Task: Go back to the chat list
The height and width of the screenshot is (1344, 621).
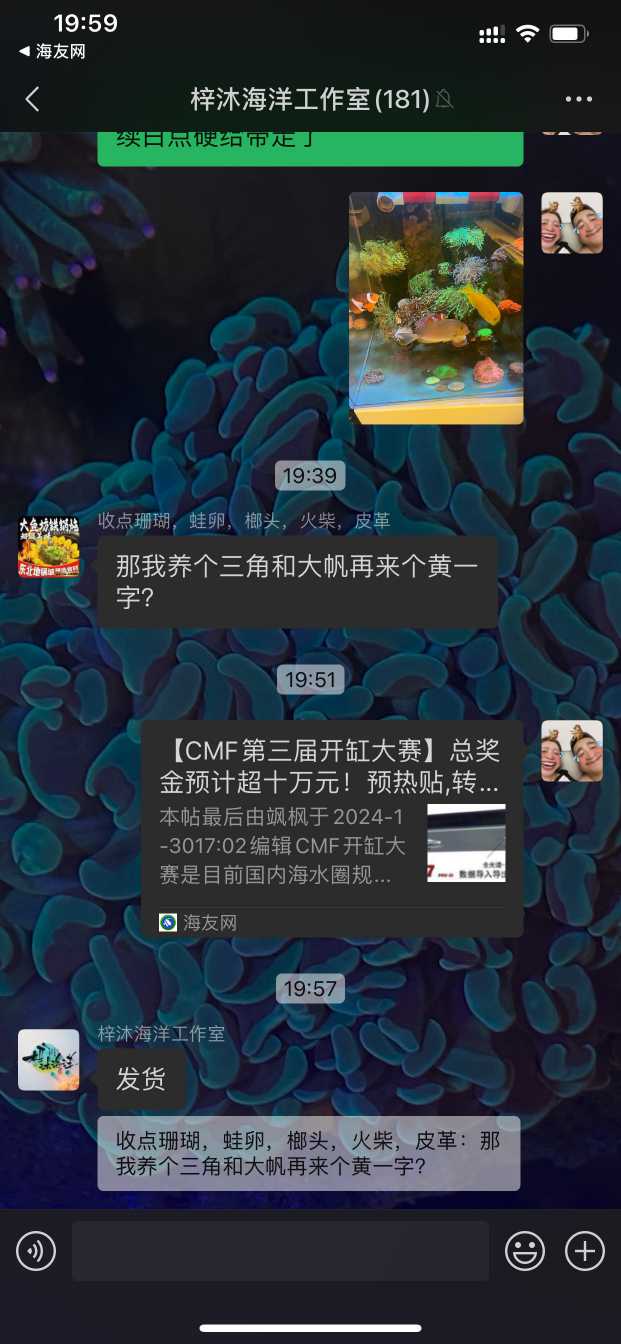Action: pyautogui.click(x=32, y=99)
